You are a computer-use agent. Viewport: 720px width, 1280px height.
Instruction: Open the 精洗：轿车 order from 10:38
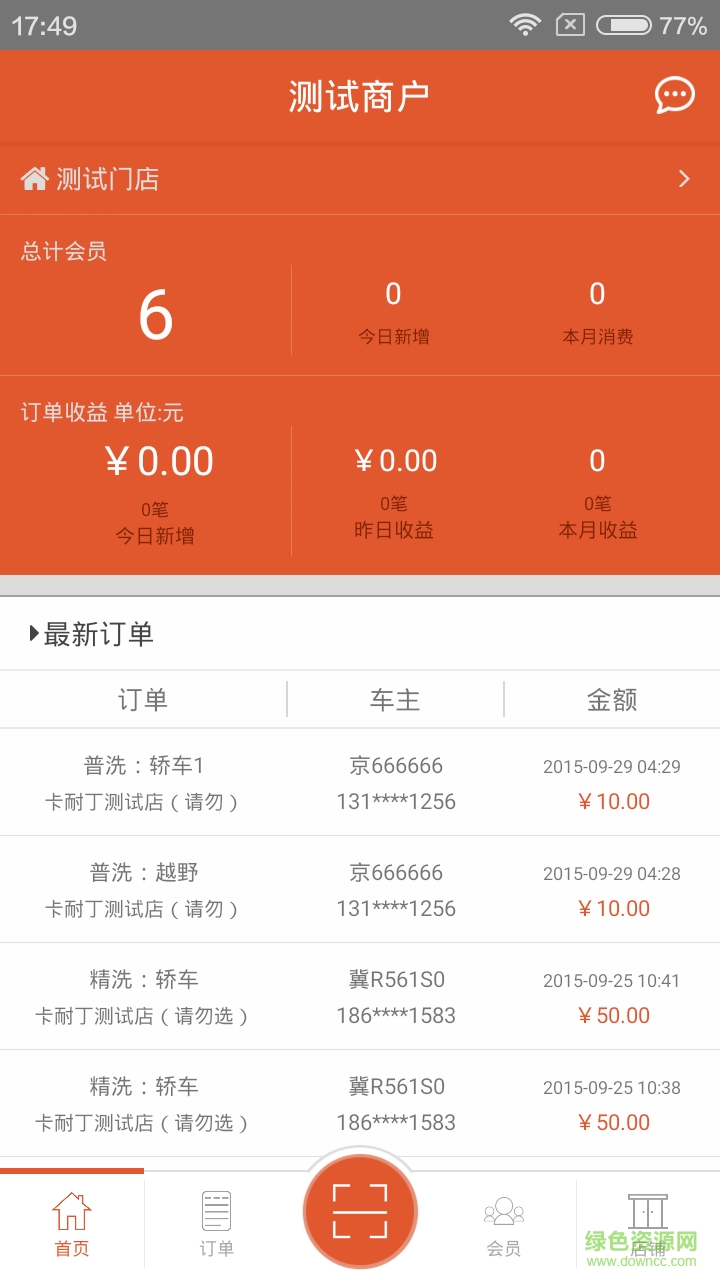[x=360, y=1104]
